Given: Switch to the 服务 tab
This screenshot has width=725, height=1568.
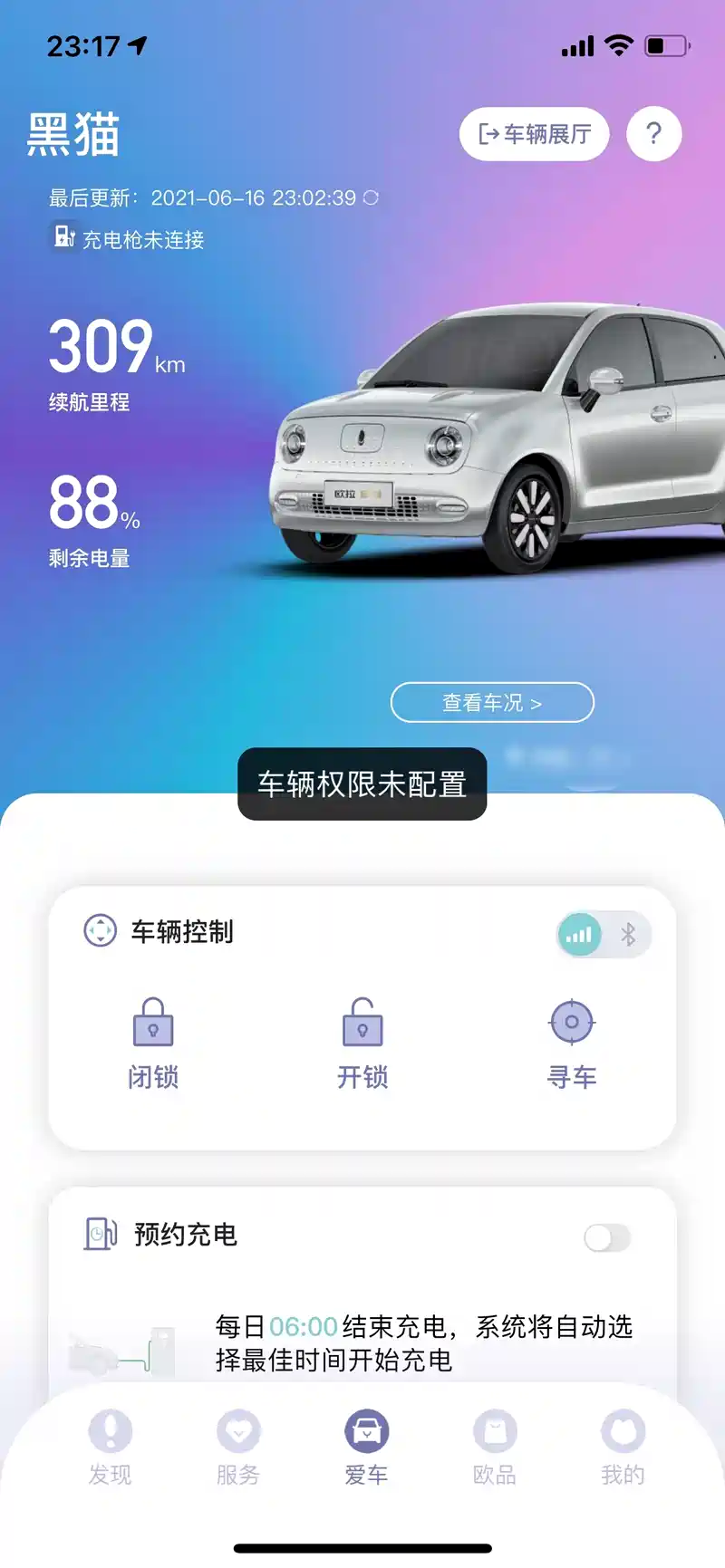Looking at the screenshot, I should click(x=238, y=1447).
